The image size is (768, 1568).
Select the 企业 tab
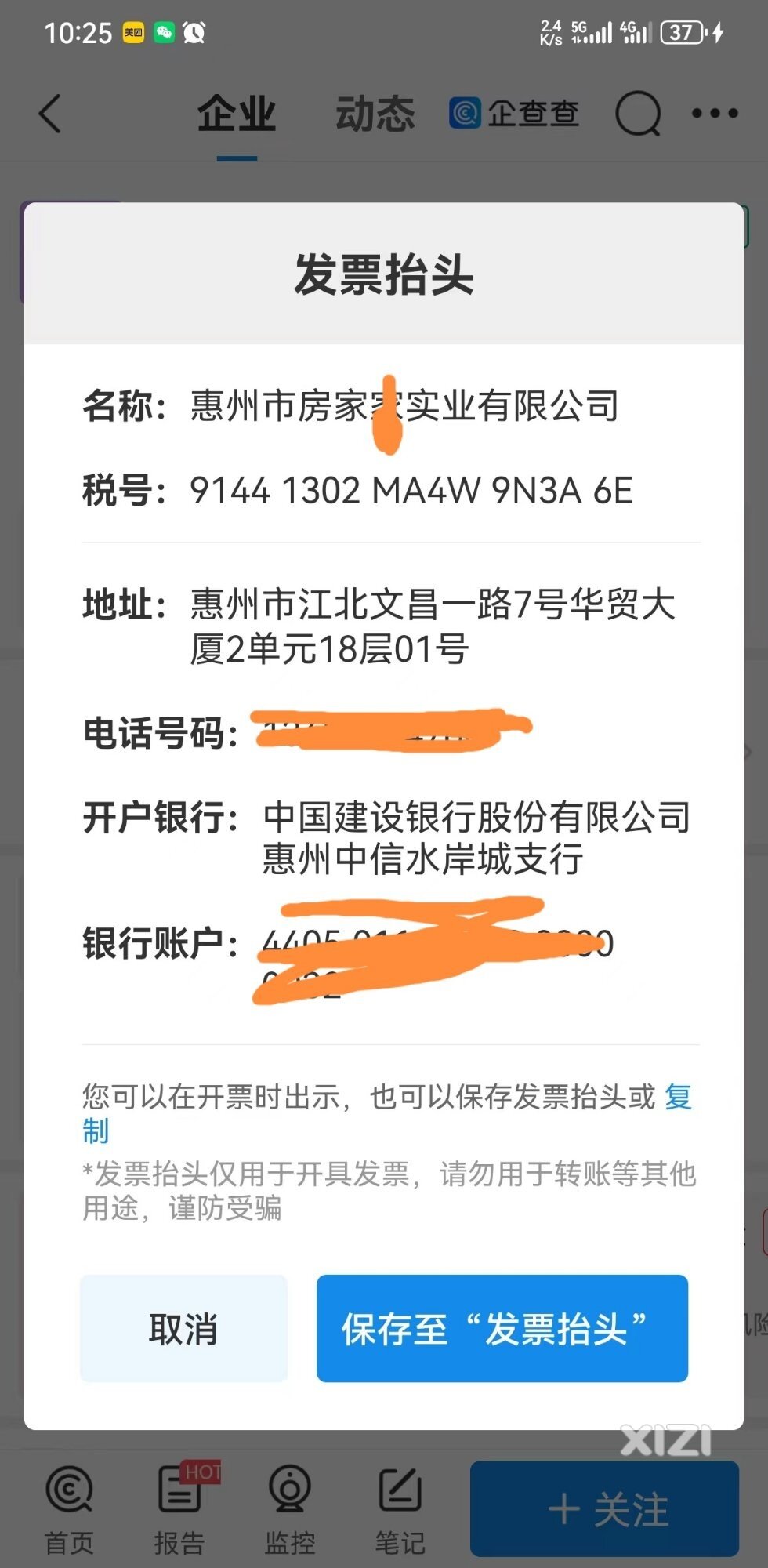point(237,114)
